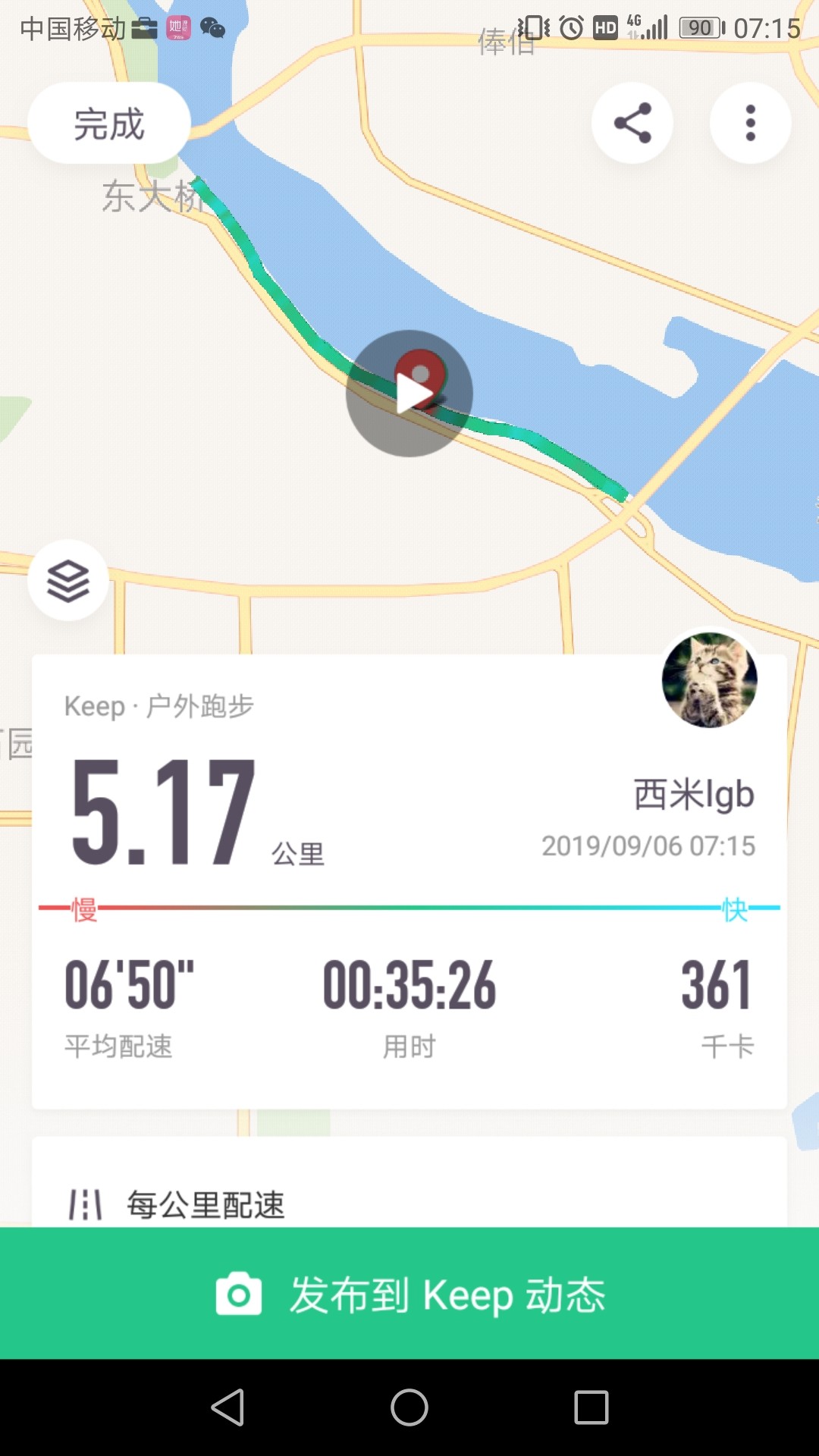Open the map layers options
This screenshot has width=819, height=1456.
click(68, 580)
